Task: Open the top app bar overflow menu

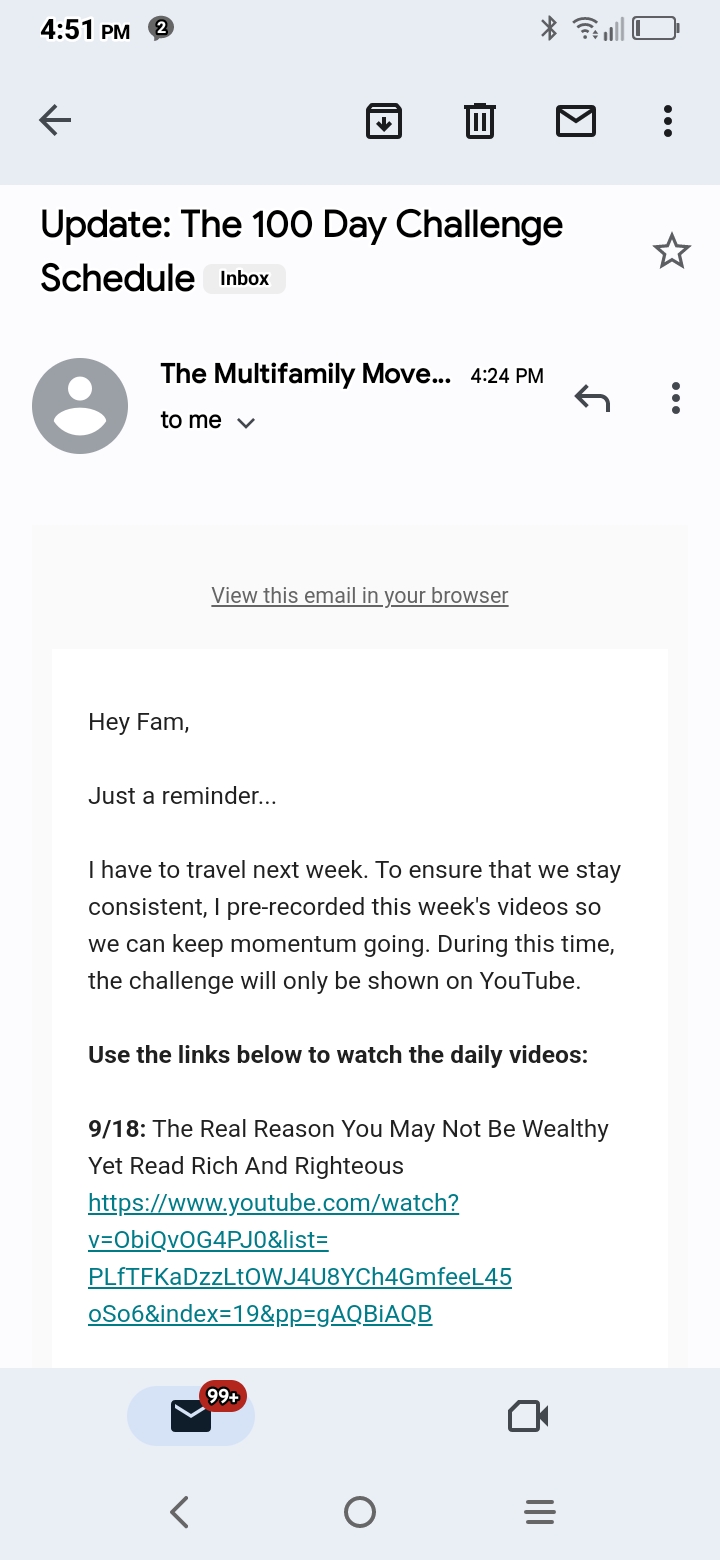Action: point(668,121)
